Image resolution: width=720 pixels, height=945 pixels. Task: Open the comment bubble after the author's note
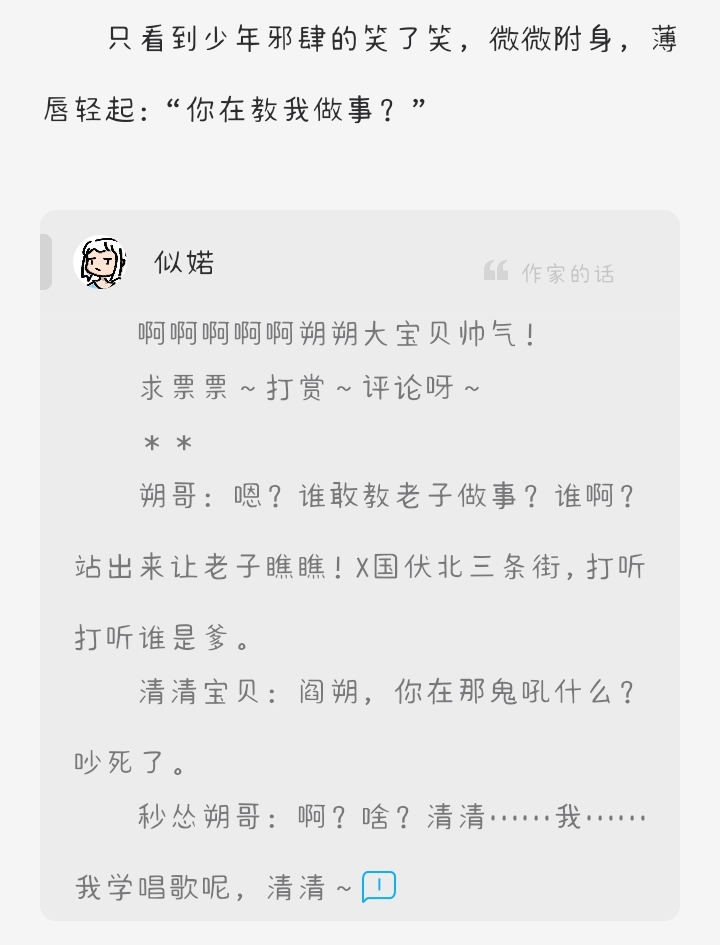tap(379, 886)
